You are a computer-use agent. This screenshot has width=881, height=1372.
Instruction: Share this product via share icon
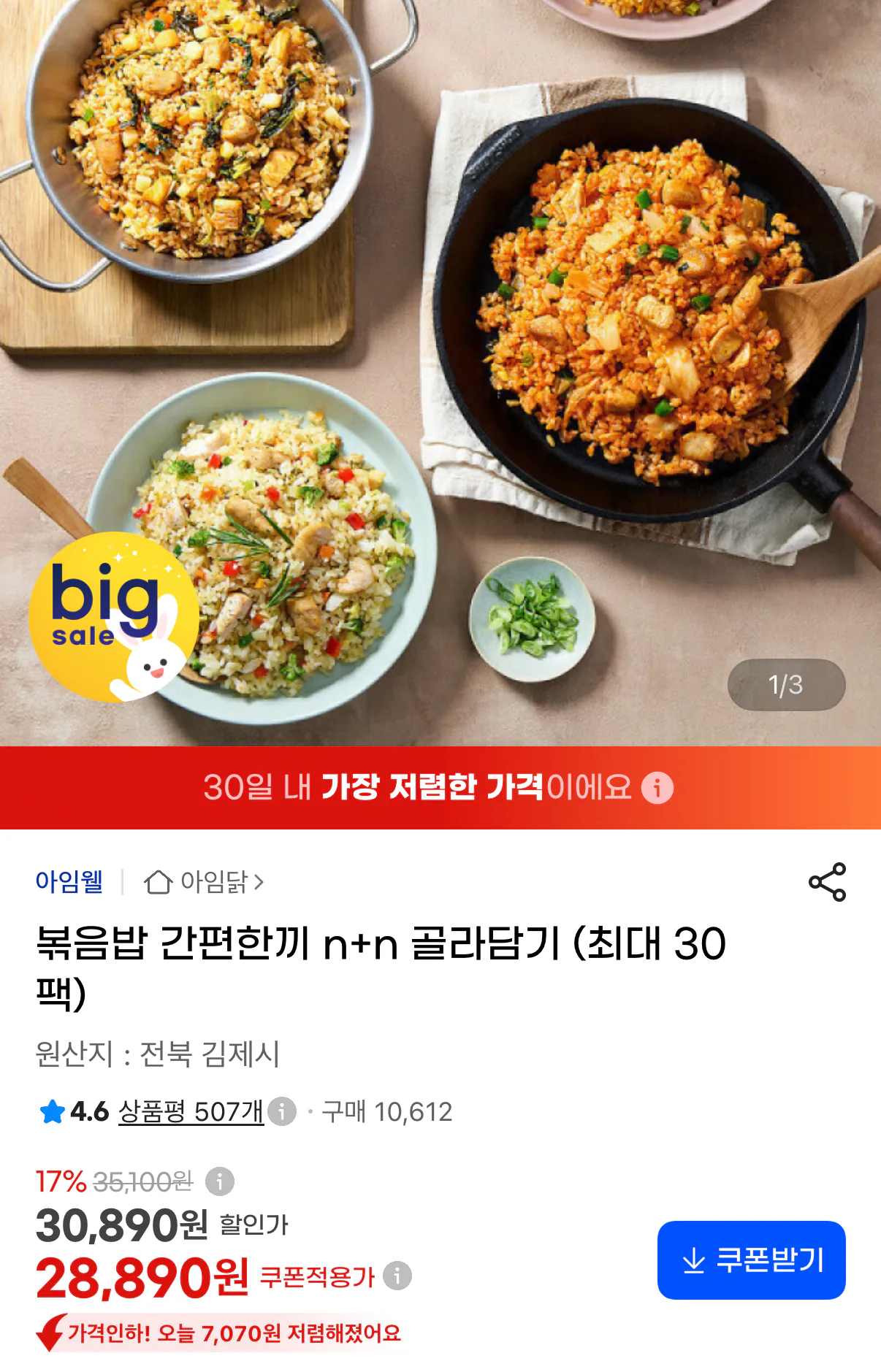[827, 881]
